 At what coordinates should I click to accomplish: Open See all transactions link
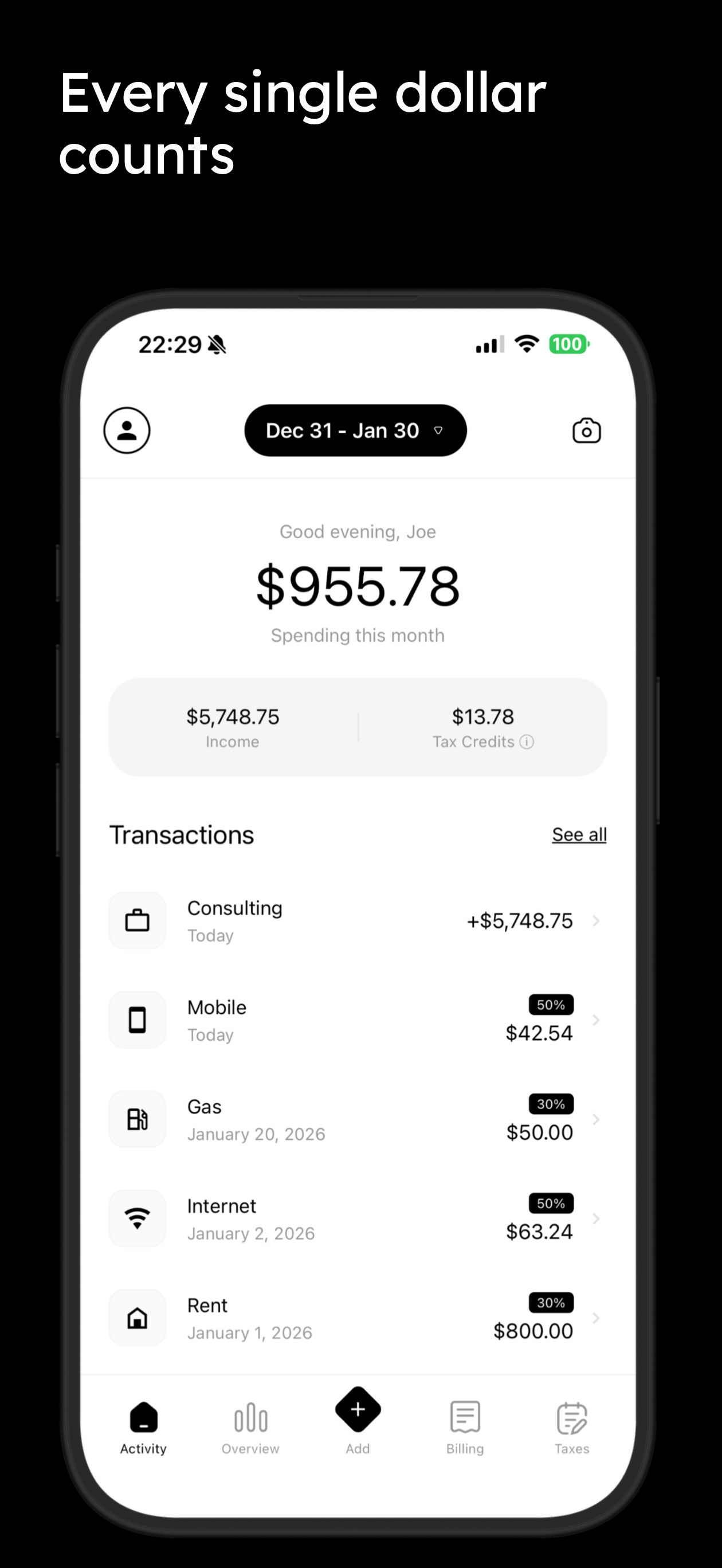[x=578, y=834]
